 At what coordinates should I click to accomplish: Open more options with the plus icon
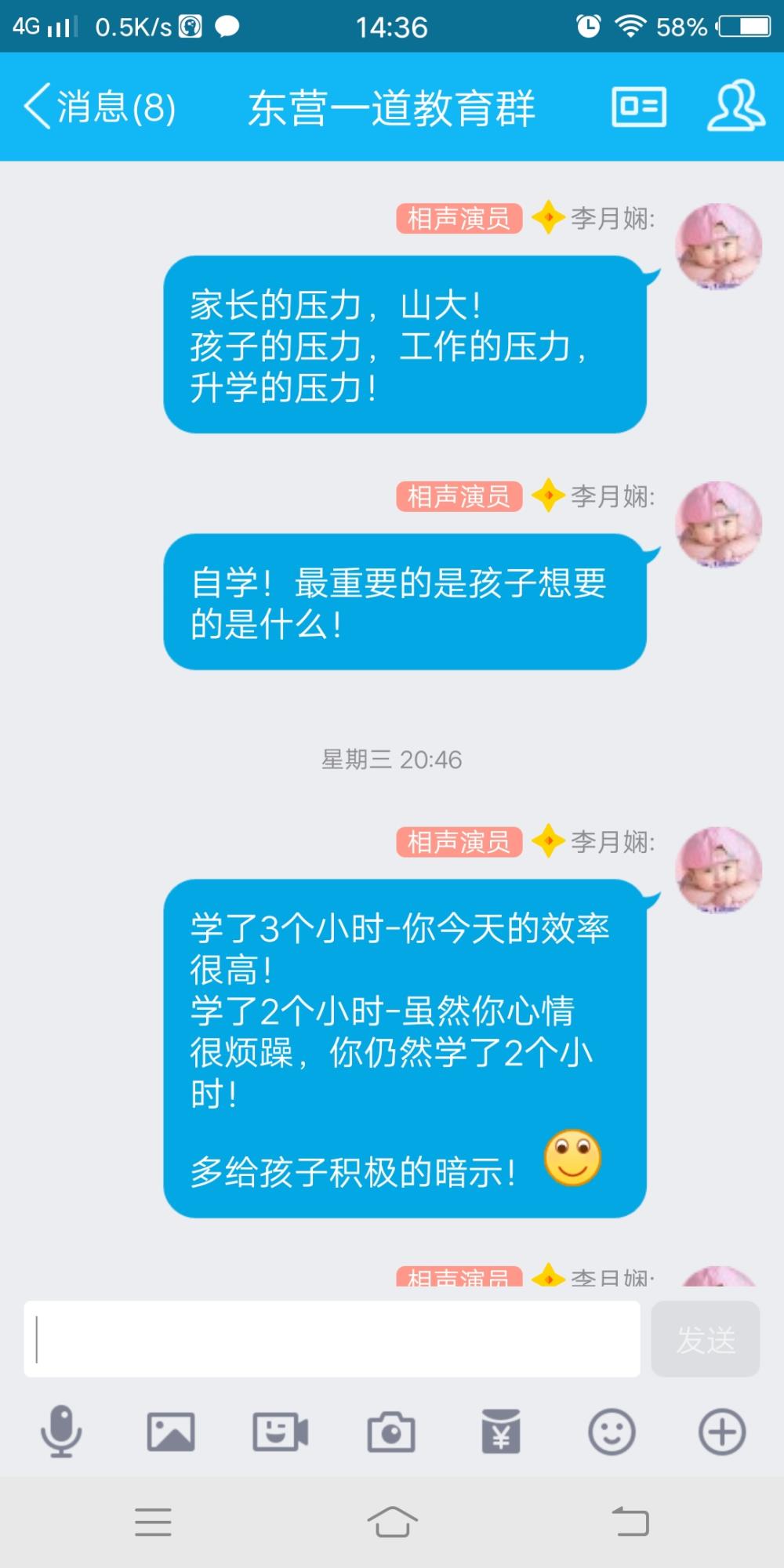[722, 1432]
